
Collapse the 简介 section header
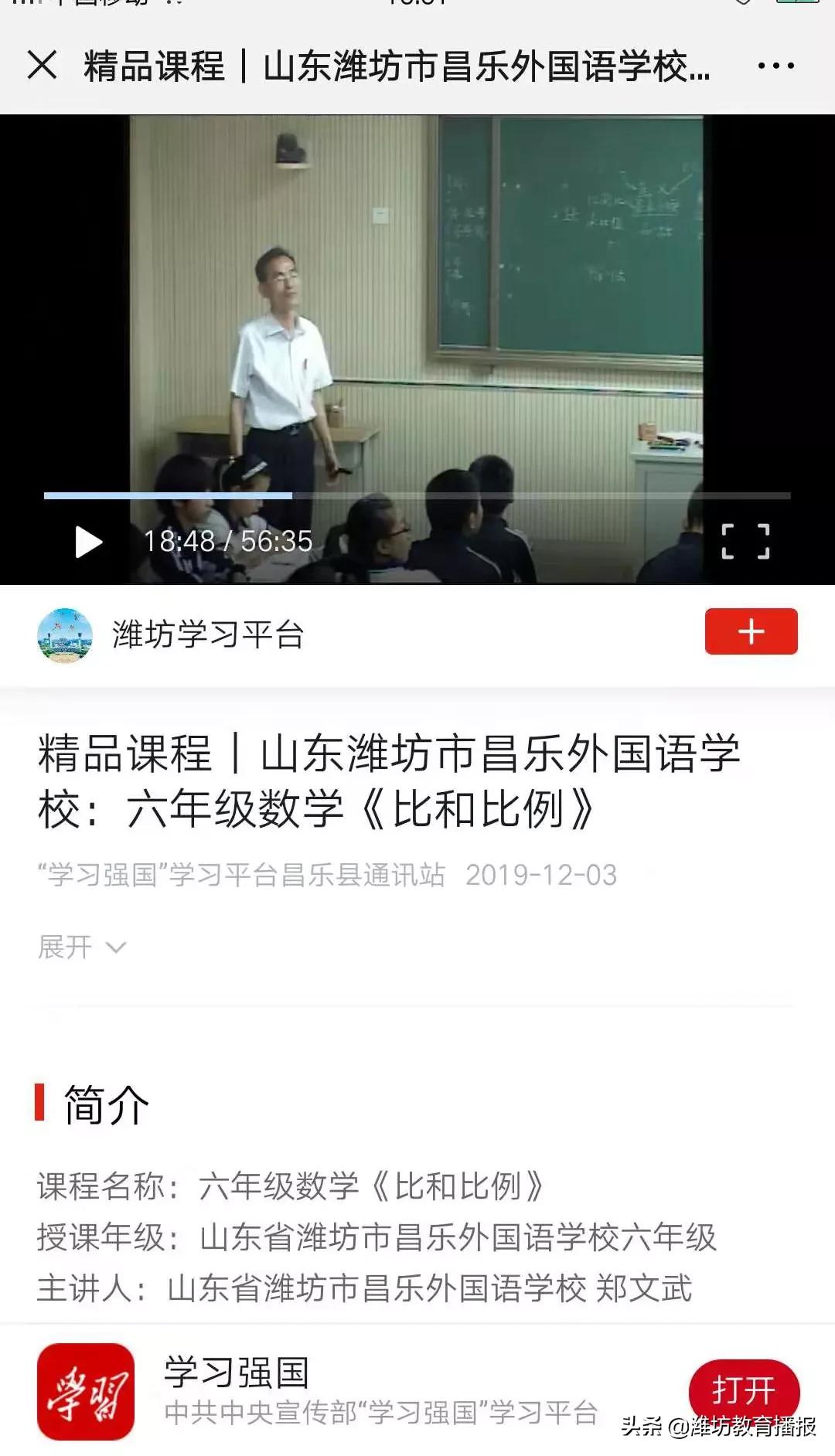coord(104,1107)
